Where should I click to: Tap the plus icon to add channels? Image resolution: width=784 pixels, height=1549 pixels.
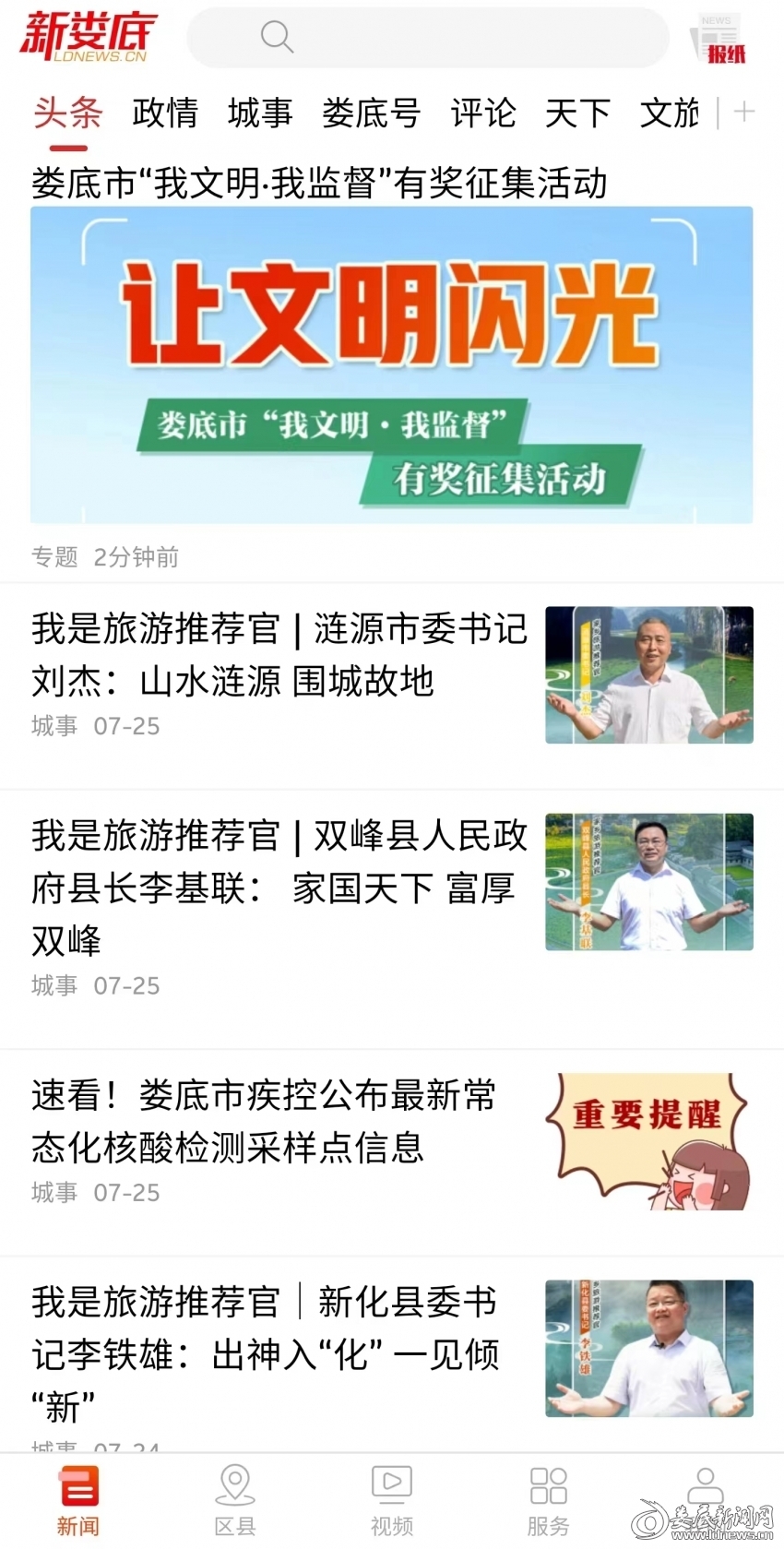744,113
